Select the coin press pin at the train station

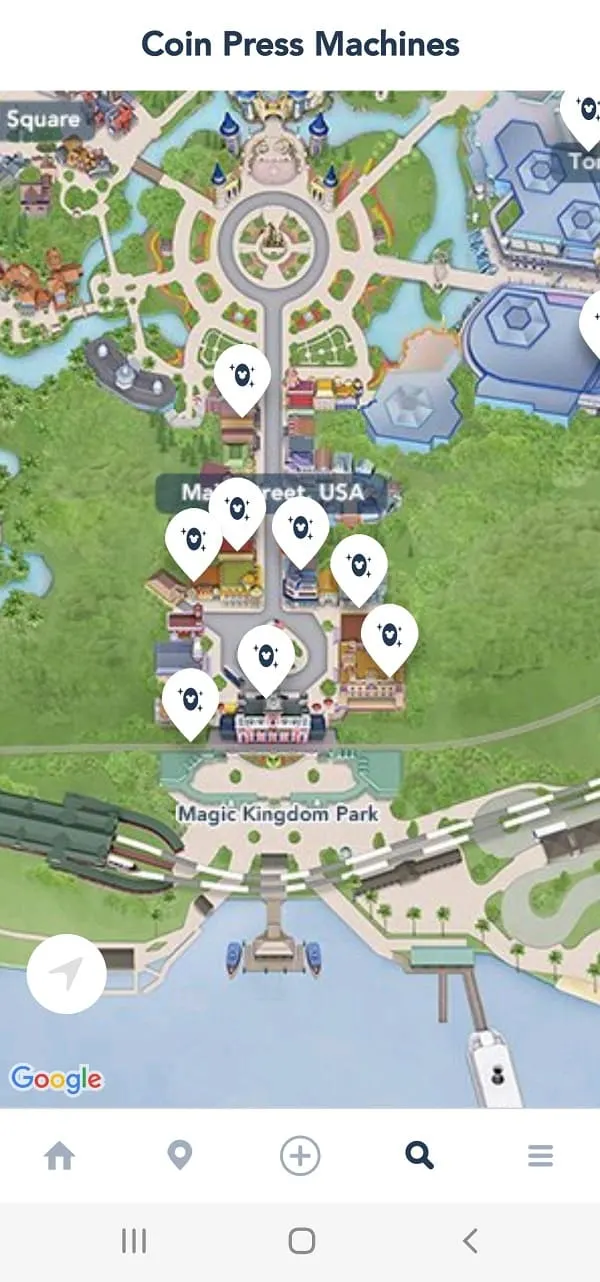(266, 656)
